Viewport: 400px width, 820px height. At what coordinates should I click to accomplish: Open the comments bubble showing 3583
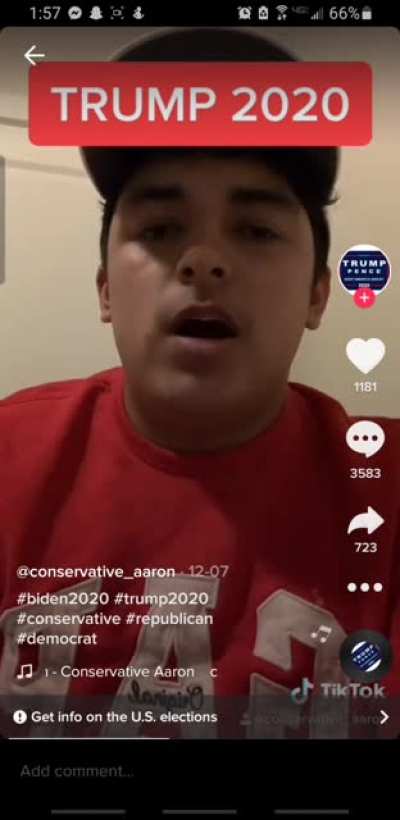coord(365,439)
